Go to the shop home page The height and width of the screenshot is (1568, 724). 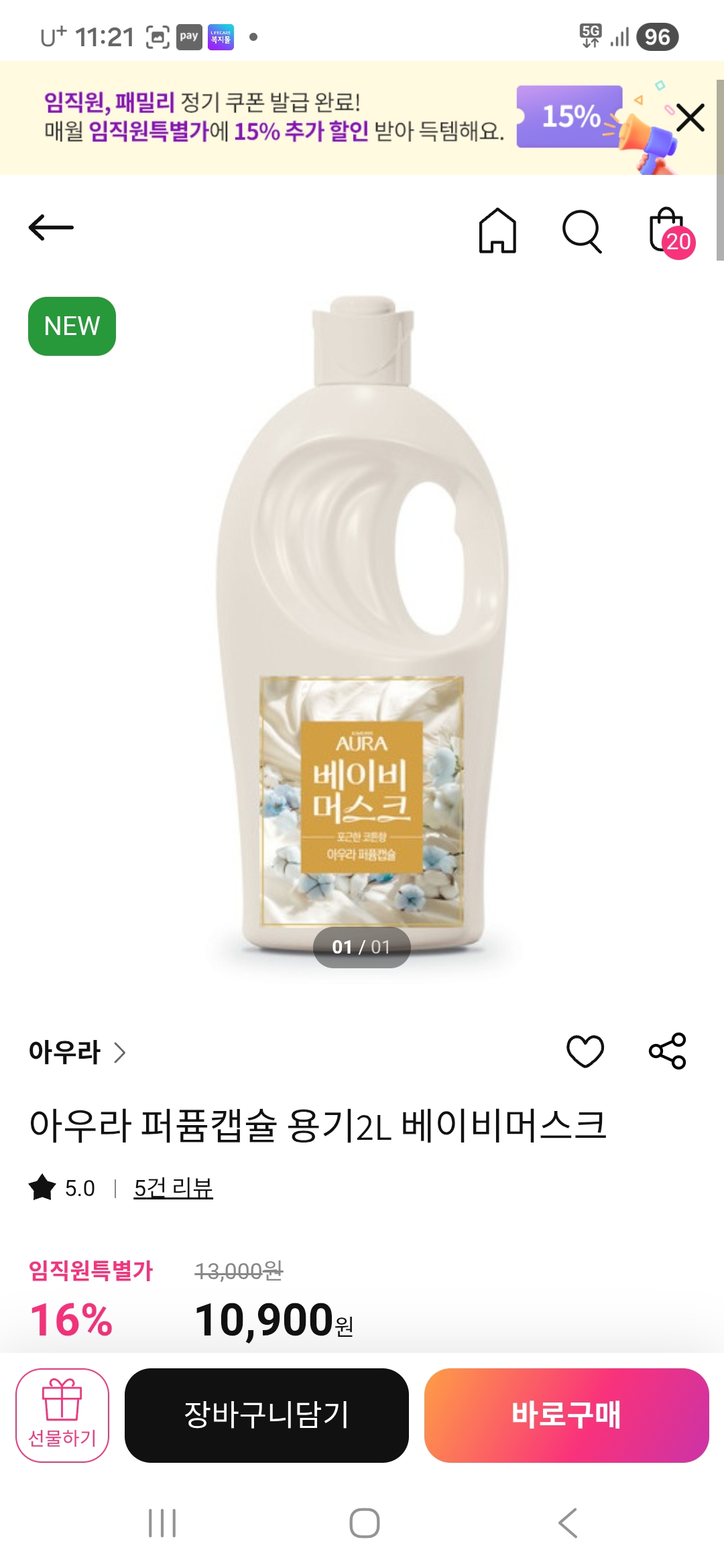click(497, 231)
